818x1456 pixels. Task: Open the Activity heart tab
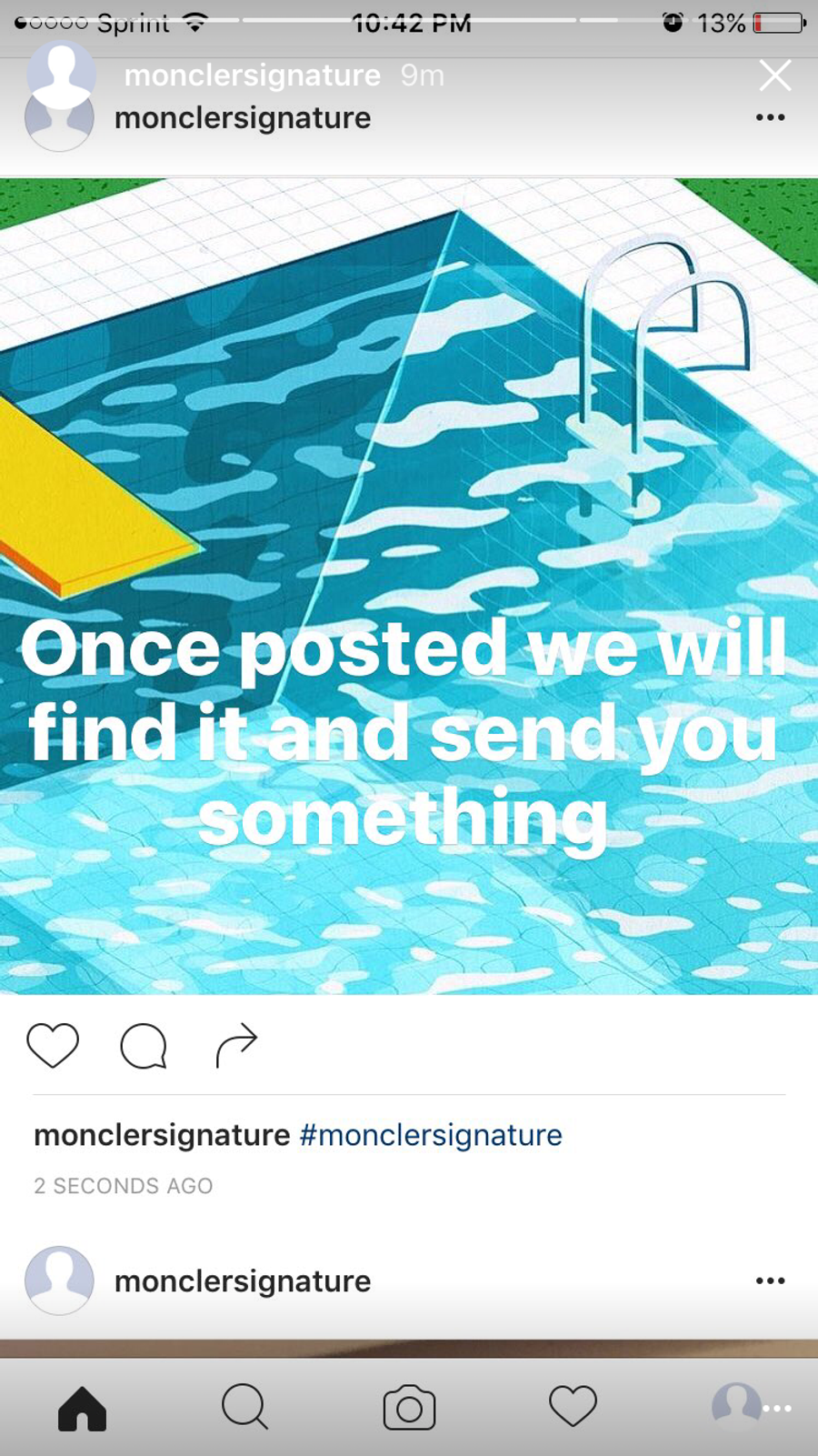(x=573, y=1406)
